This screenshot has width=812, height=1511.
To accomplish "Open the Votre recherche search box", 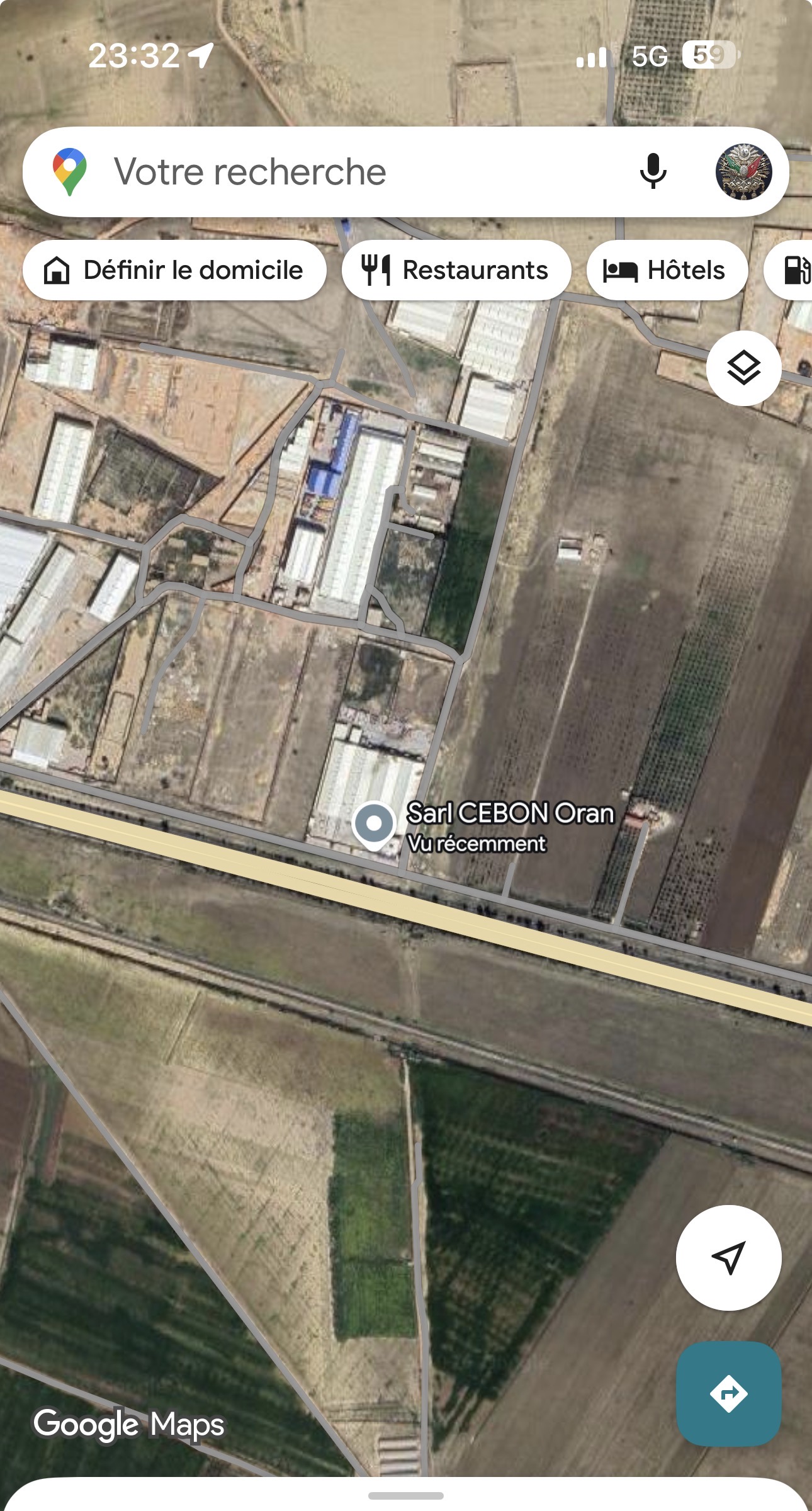I will [352, 172].
